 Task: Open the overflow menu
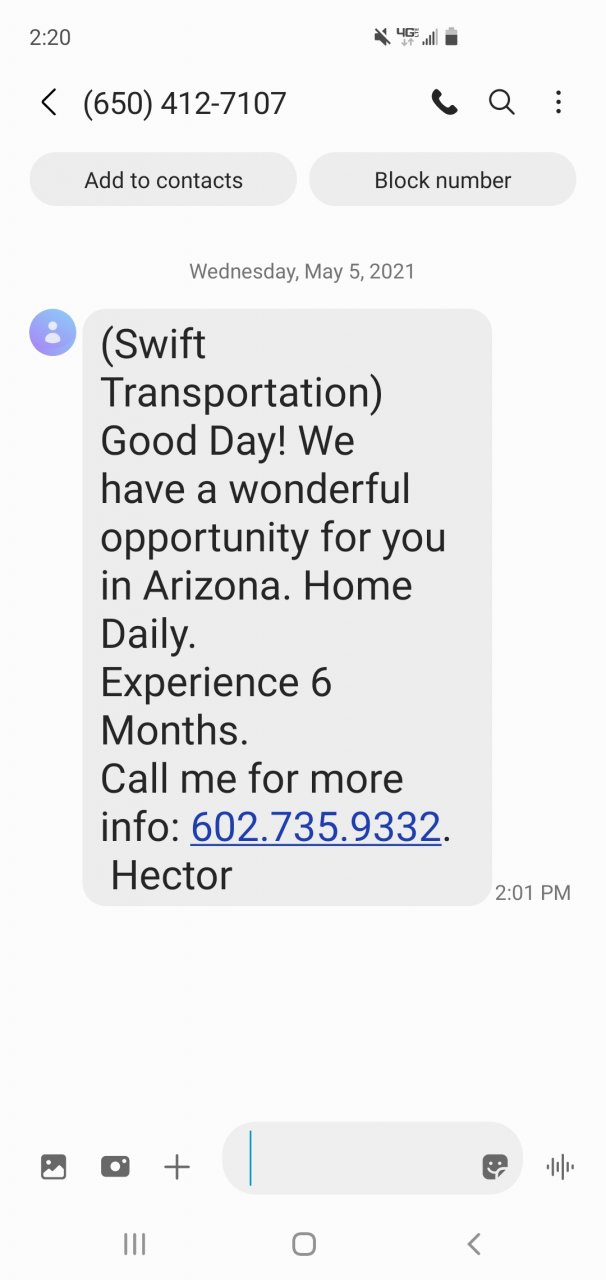(558, 102)
